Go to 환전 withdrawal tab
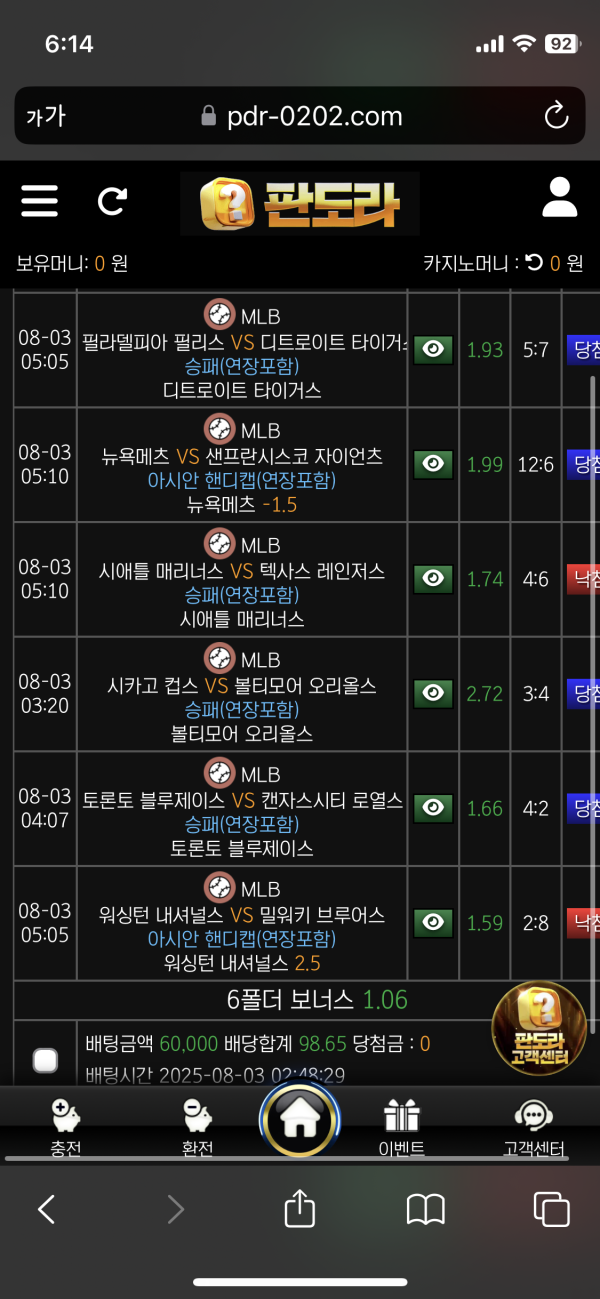The height and width of the screenshot is (1299, 600). (x=197, y=1127)
